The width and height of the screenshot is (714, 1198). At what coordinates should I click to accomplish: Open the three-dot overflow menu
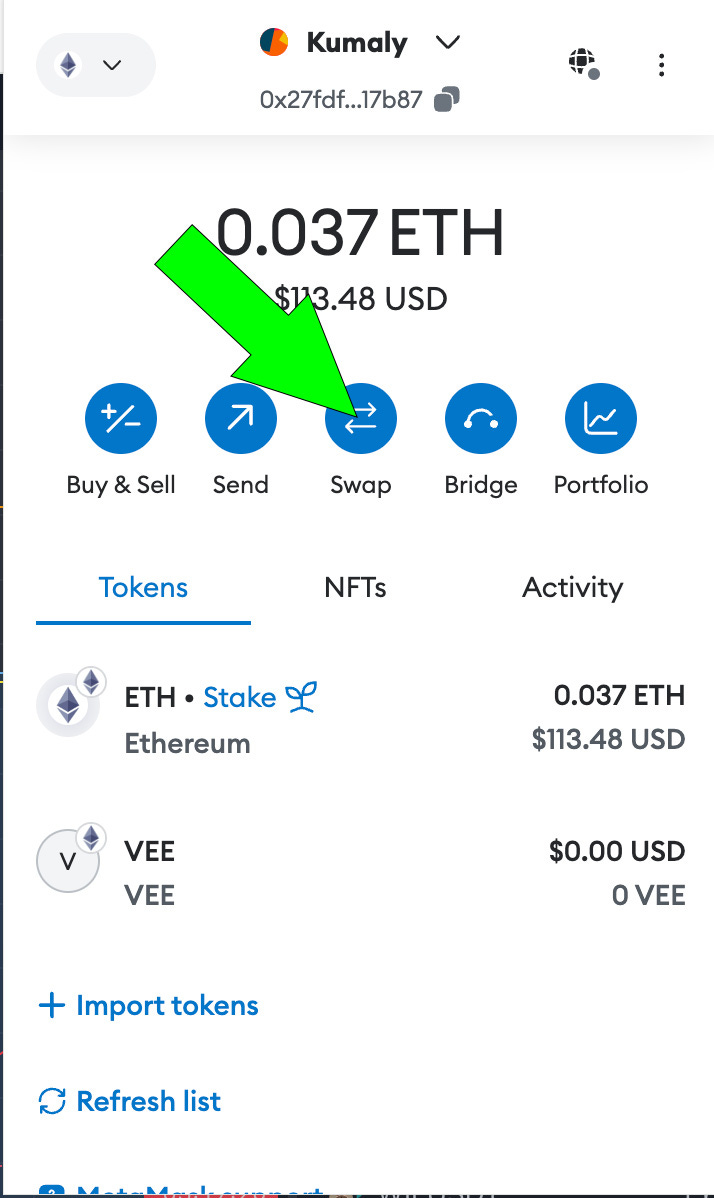pyautogui.click(x=661, y=65)
